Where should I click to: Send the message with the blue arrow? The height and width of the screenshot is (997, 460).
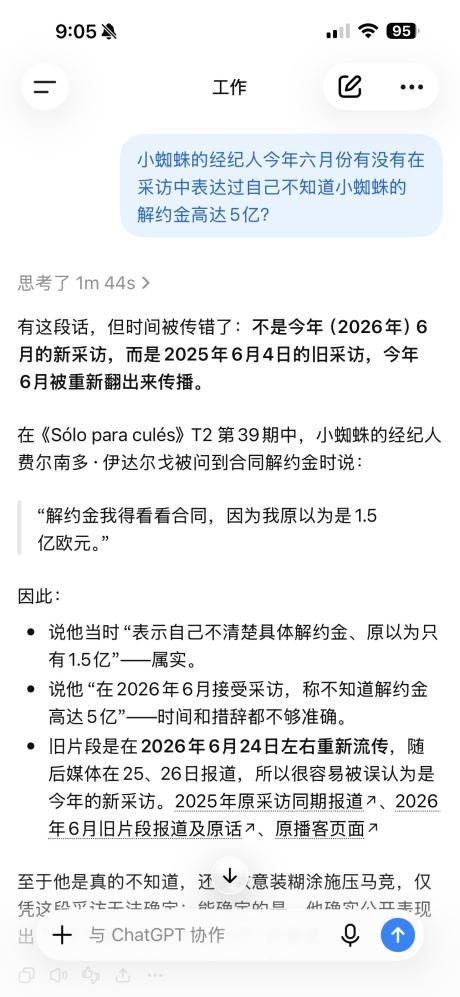(398, 935)
